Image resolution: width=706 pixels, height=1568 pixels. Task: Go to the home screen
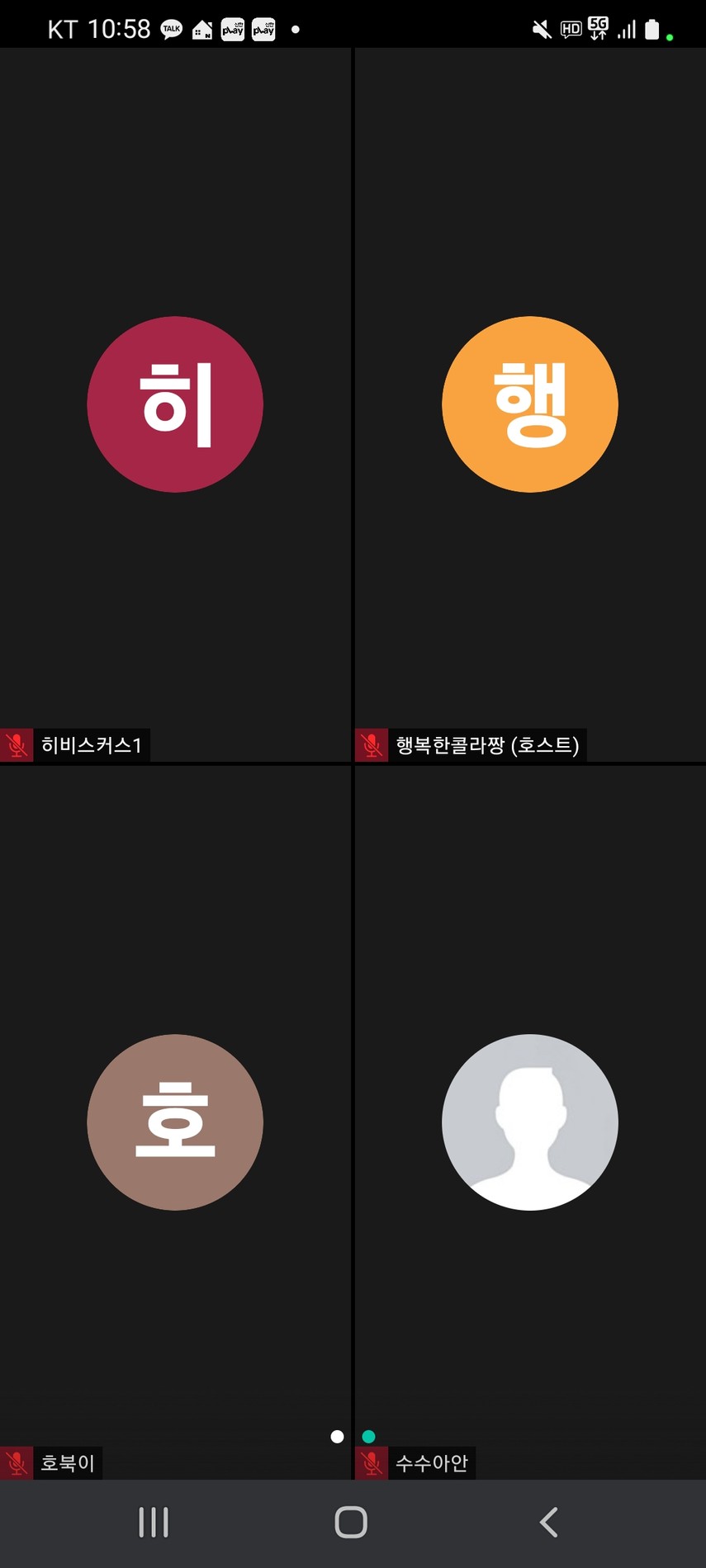coord(351,1523)
